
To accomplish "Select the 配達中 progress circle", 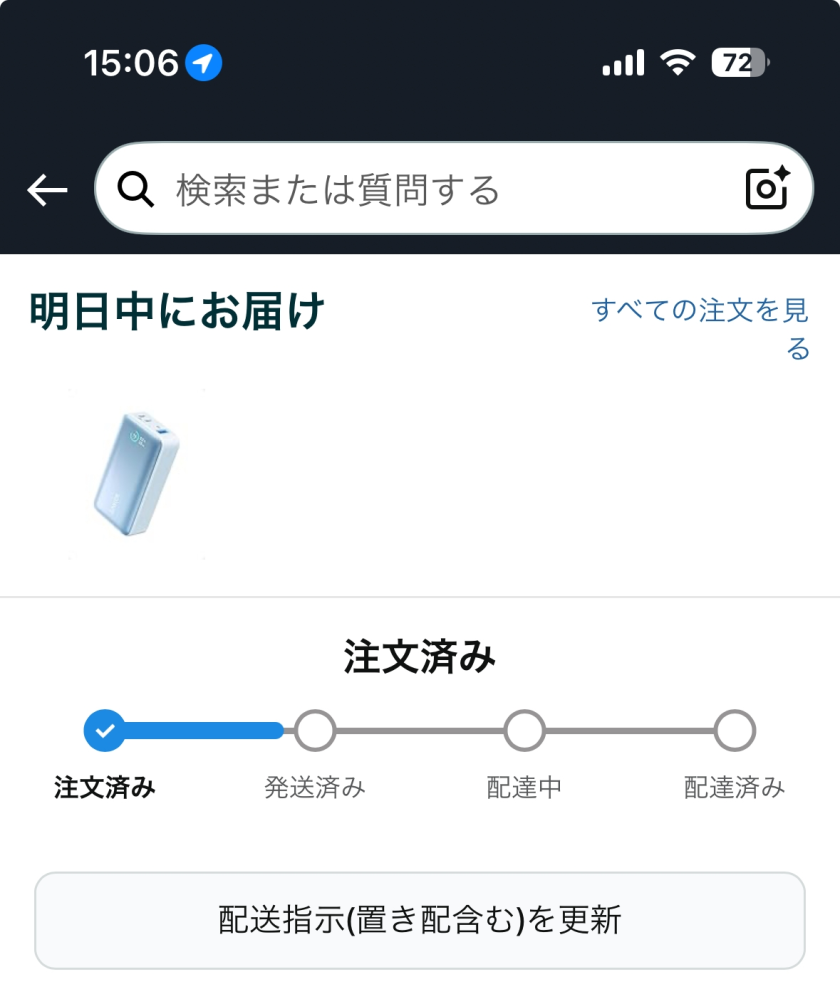I will (524, 731).
